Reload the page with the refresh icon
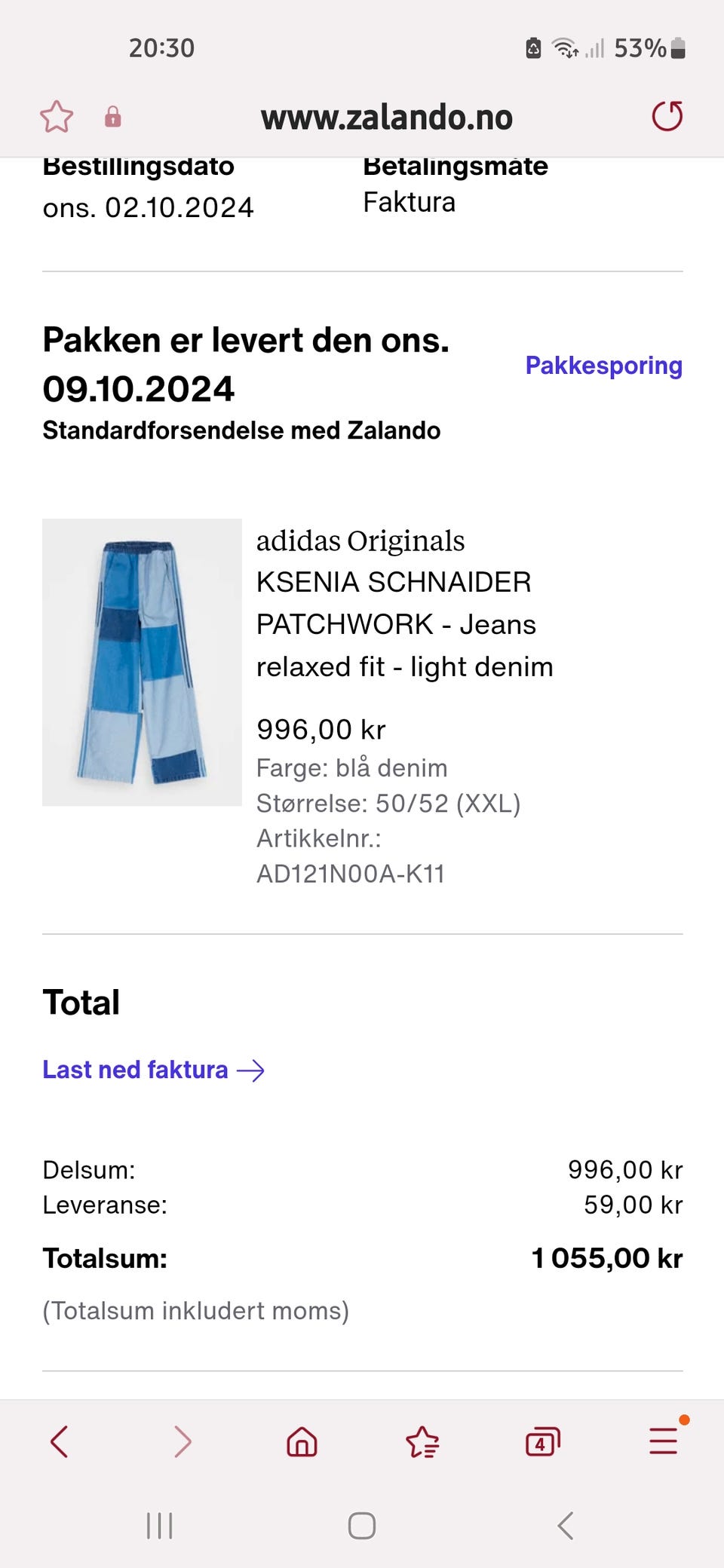 (x=667, y=116)
